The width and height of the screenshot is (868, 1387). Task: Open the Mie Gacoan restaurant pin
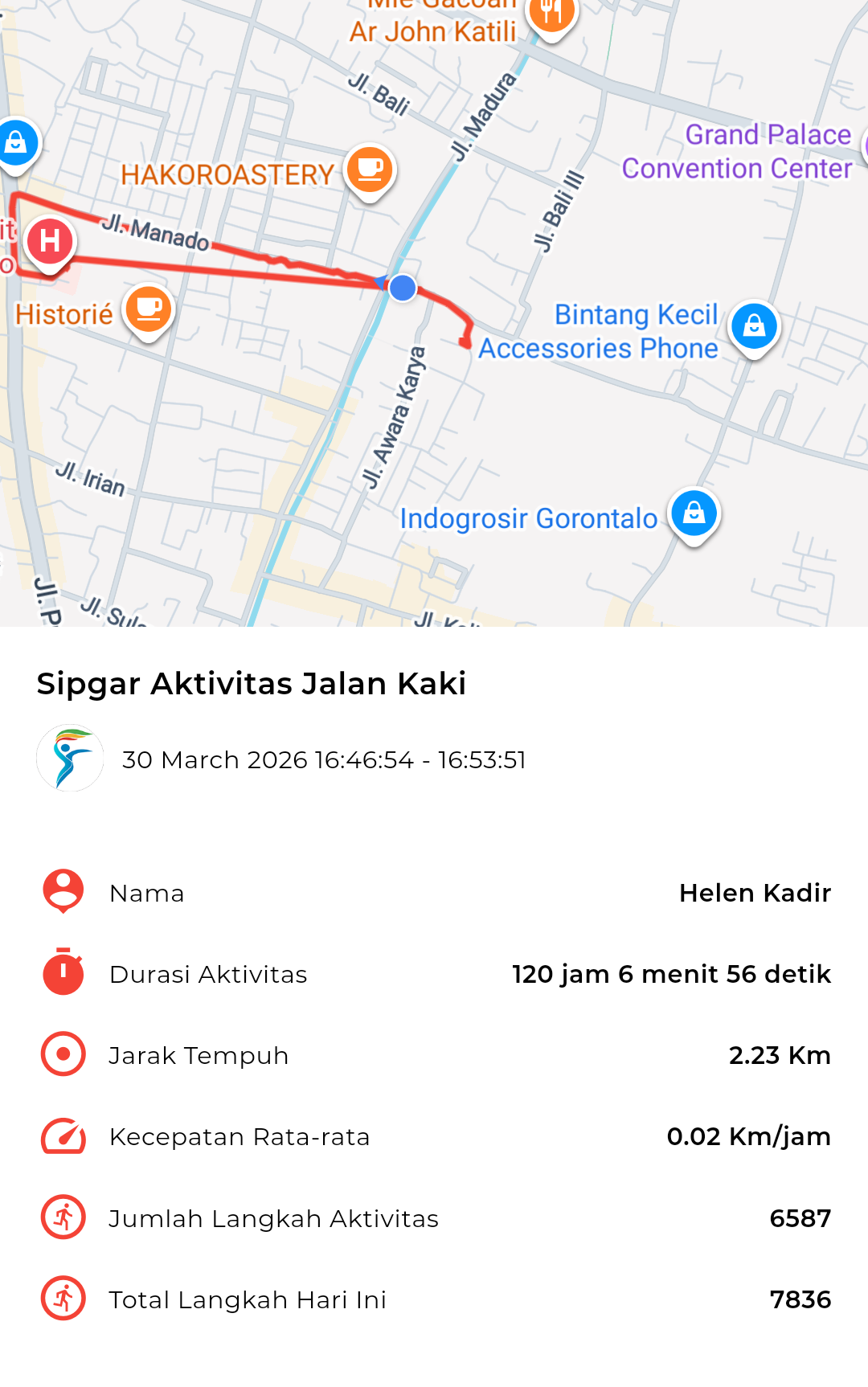point(551,13)
